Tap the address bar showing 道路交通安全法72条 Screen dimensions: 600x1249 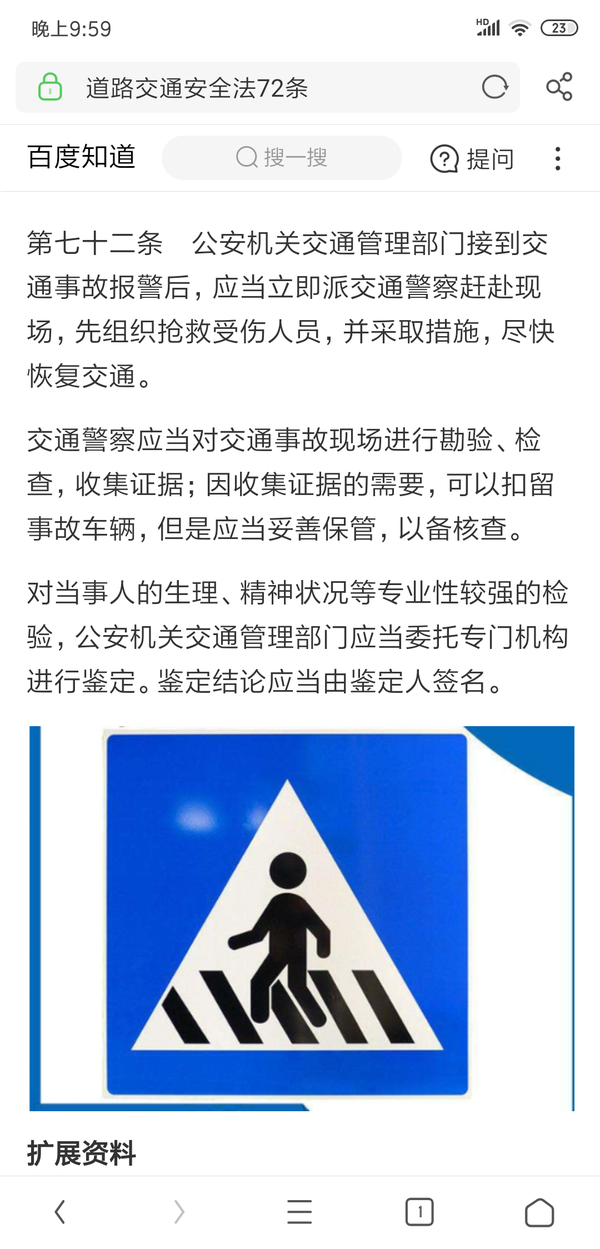click(x=250, y=88)
